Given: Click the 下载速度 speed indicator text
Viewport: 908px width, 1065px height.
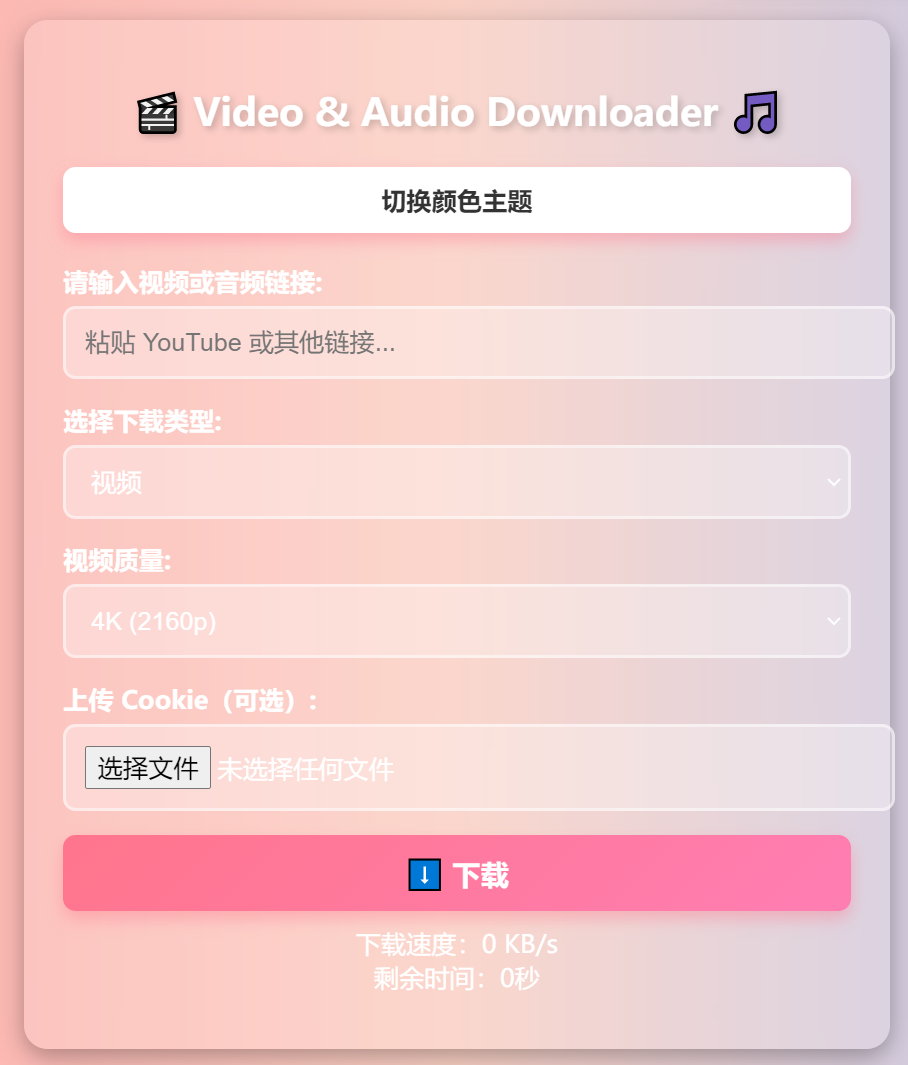Looking at the screenshot, I should coord(456,943).
